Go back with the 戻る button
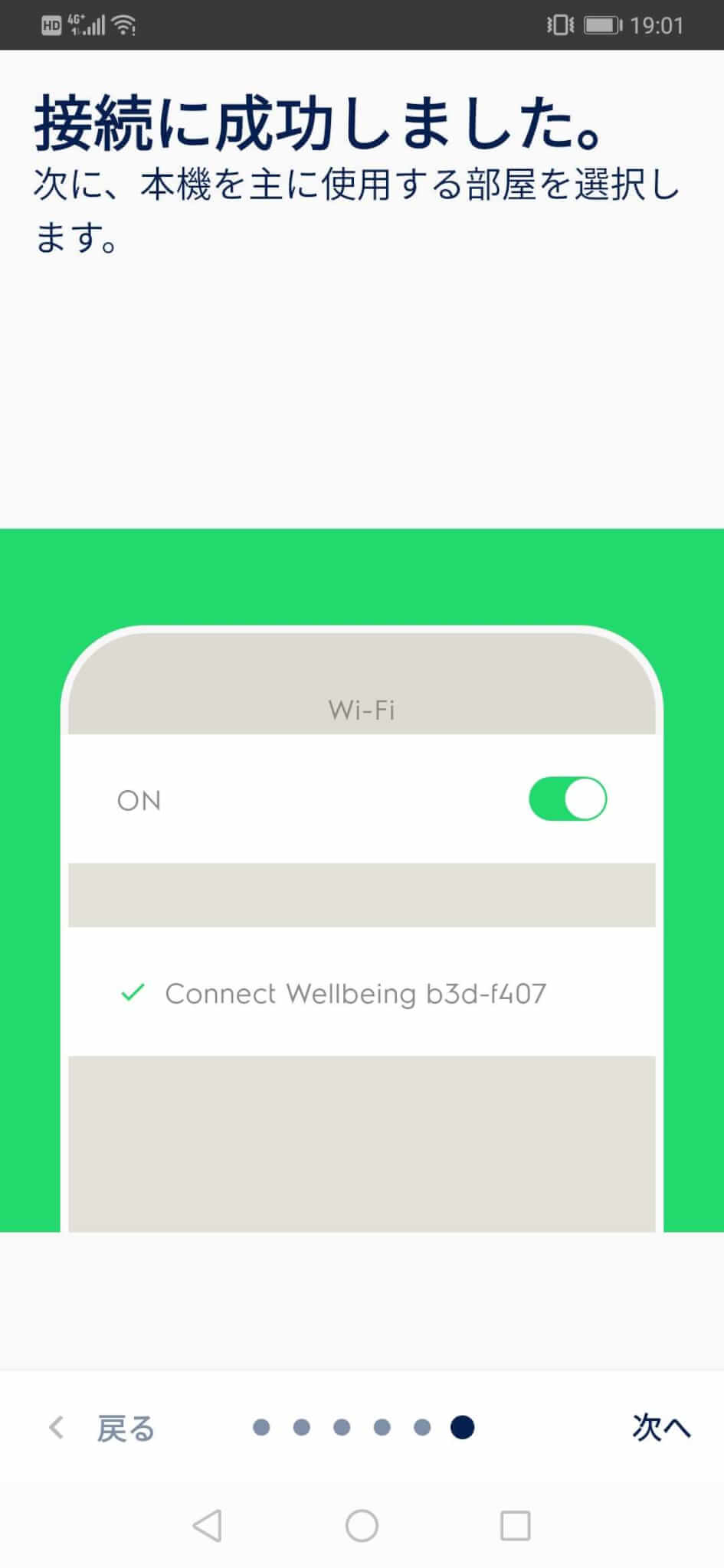The width and height of the screenshot is (724, 1568). pyautogui.click(x=101, y=1428)
